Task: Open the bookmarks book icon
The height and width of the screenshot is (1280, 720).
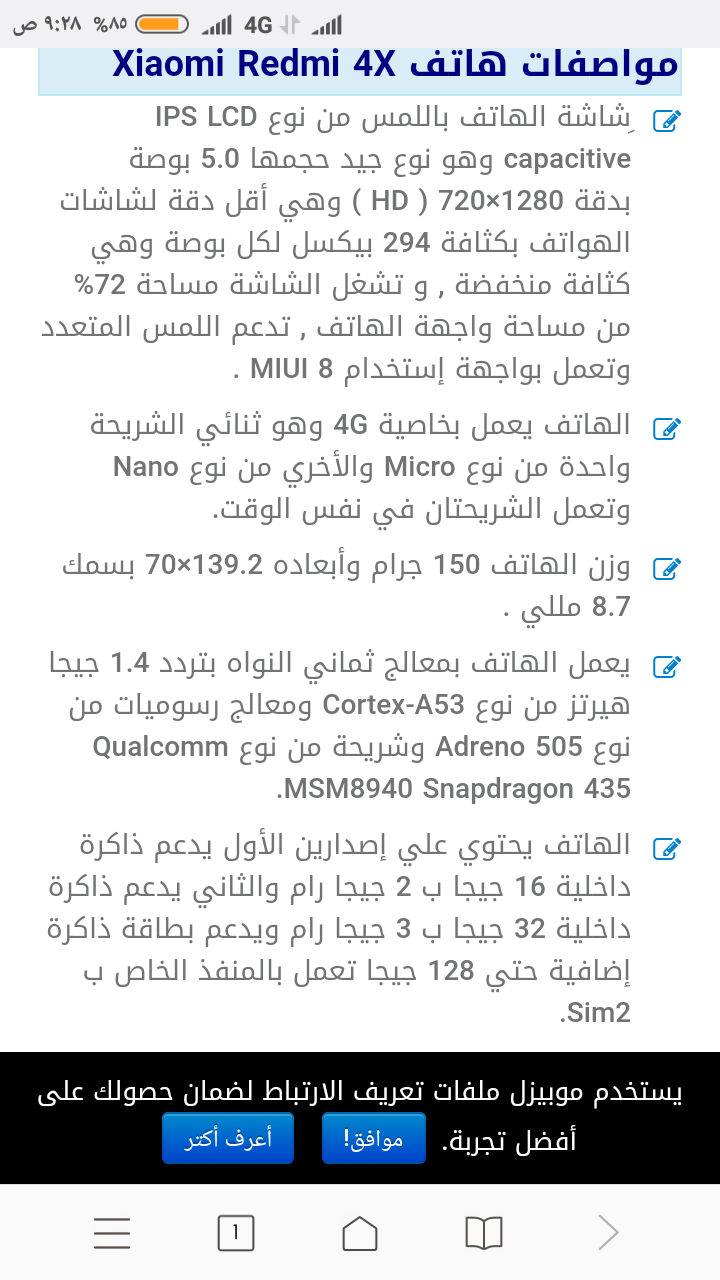Action: 484,1233
